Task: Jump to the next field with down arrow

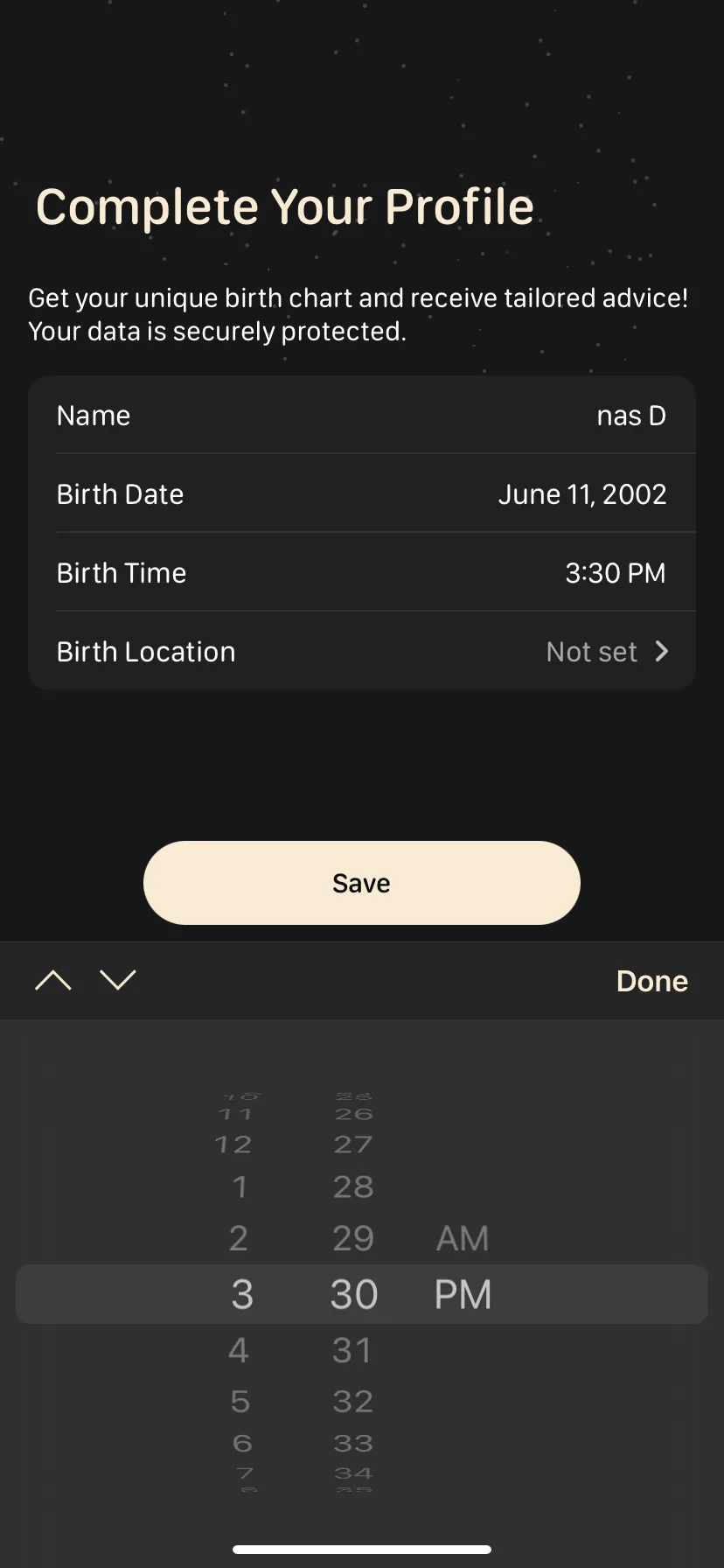Action: [118, 980]
